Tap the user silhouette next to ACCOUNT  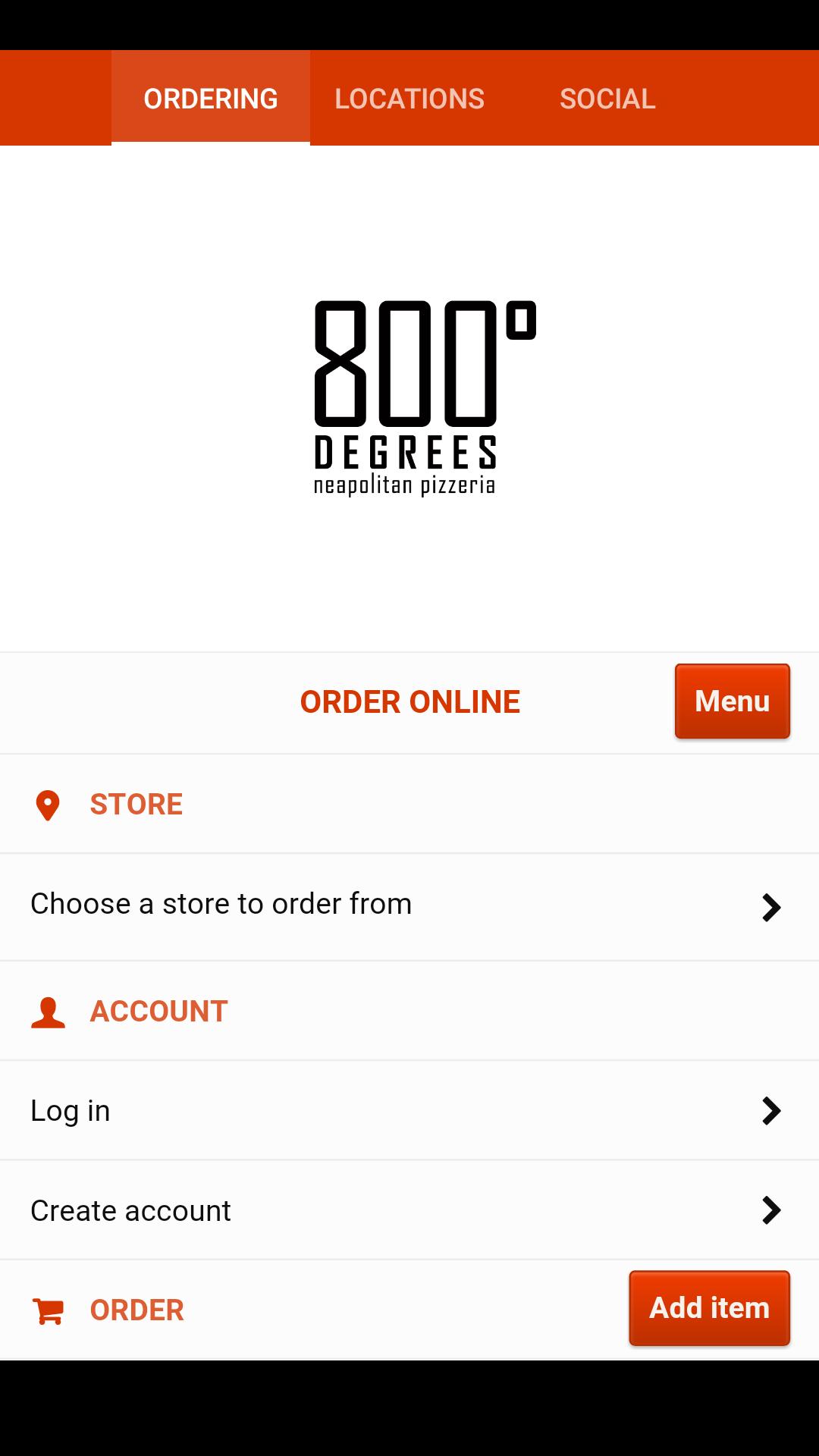(x=48, y=1012)
